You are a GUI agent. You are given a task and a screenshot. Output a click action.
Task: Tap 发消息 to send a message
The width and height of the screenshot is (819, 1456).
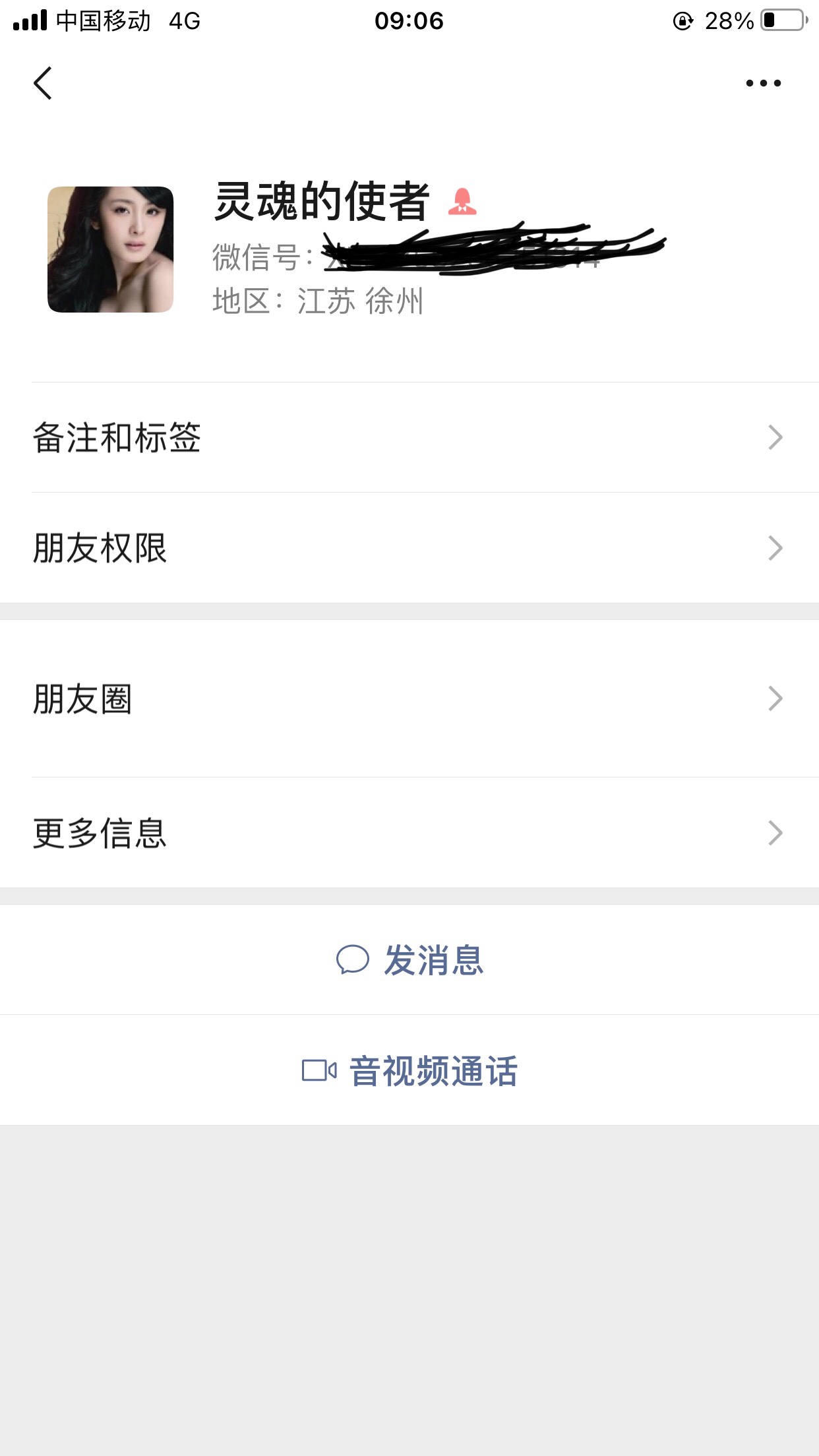[x=409, y=959]
